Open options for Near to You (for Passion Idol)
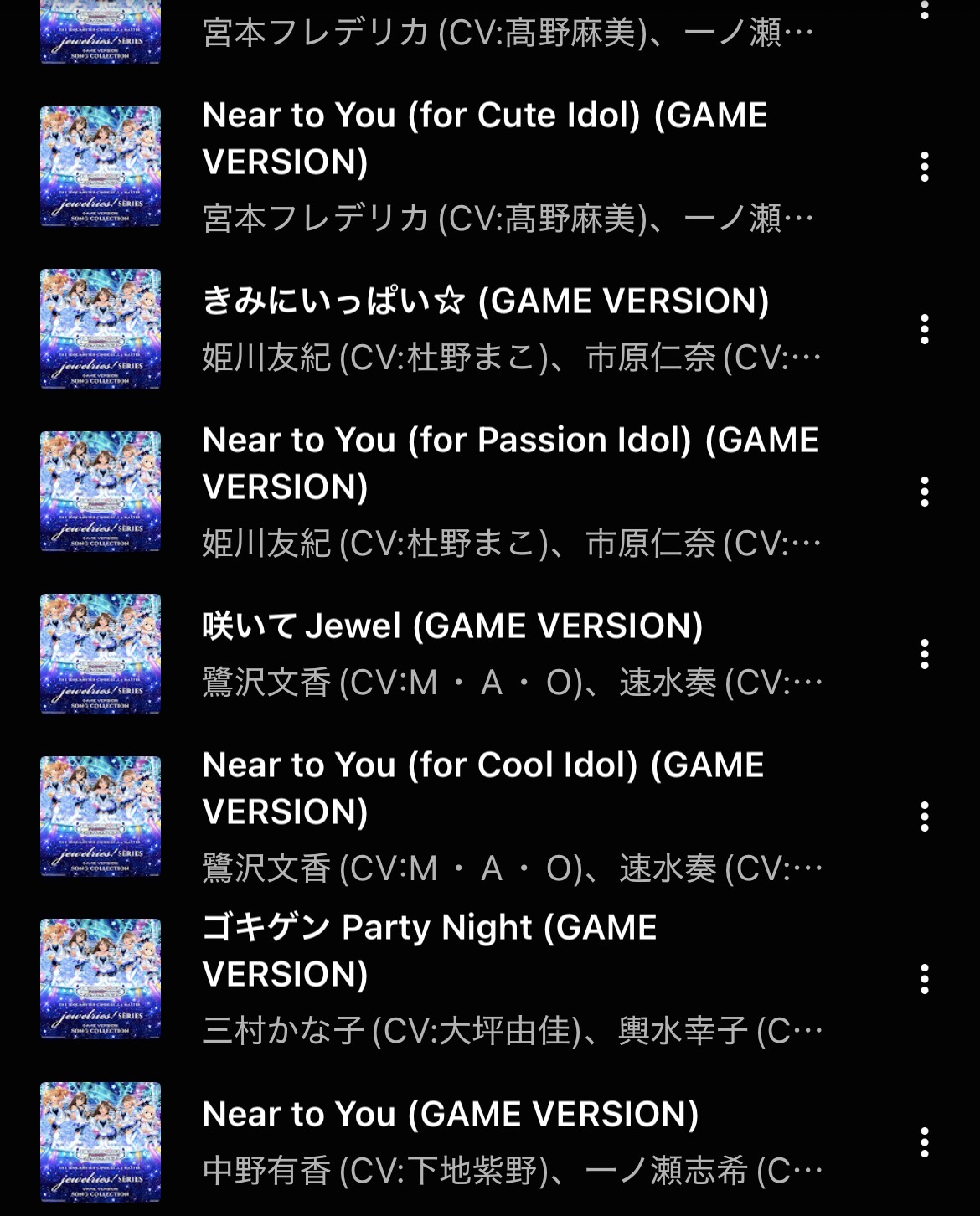 924,492
